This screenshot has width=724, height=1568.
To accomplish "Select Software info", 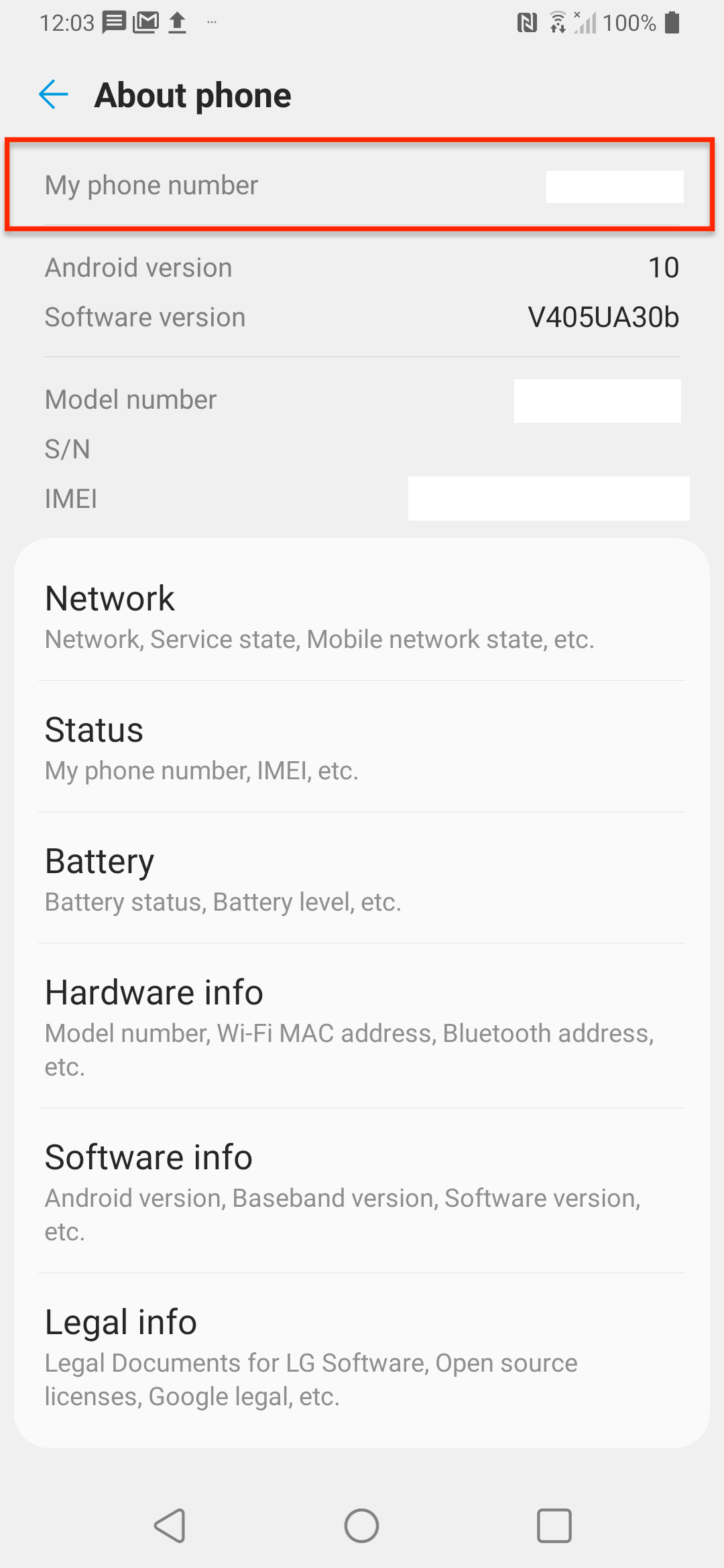I will (362, 1190).
